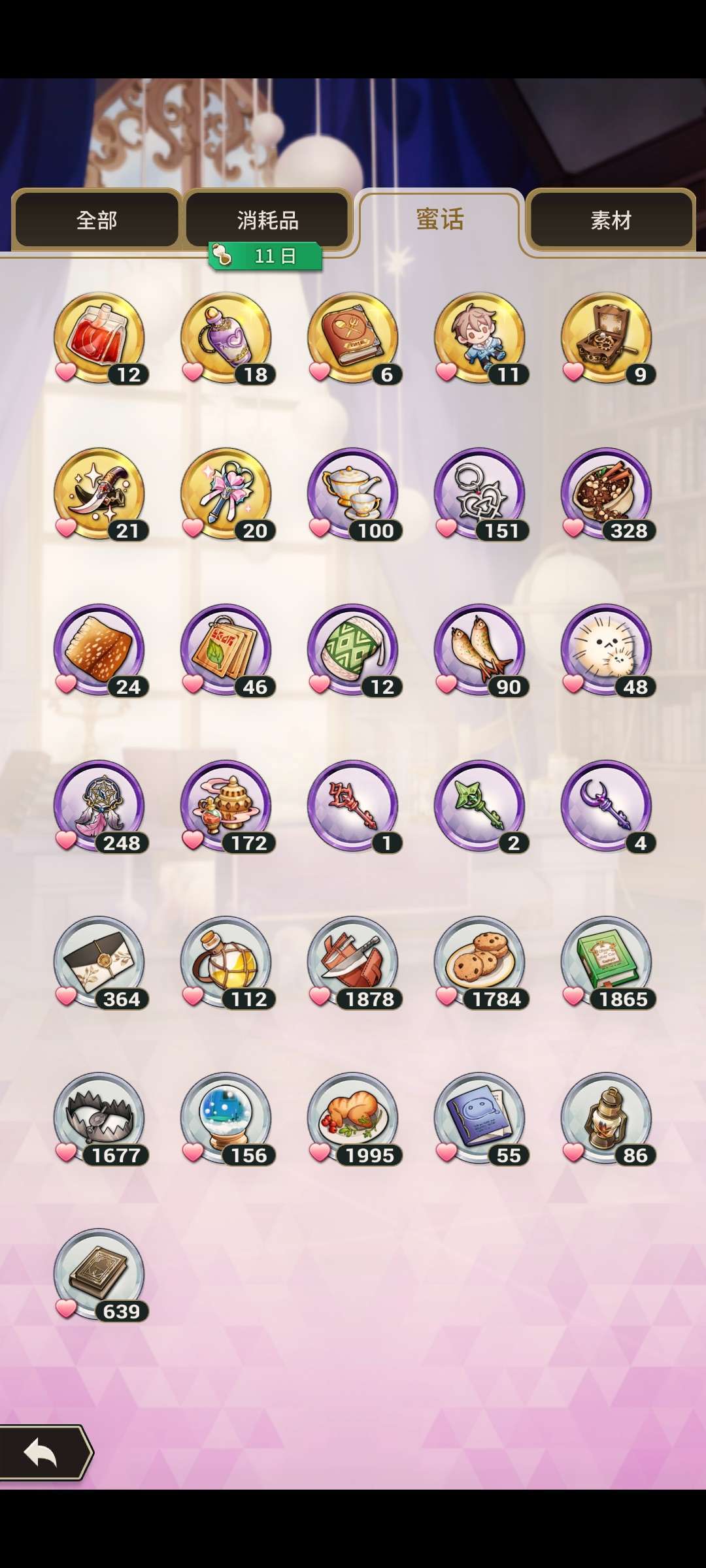The width and height of the screenshot is (706, 1568).
Task: Select the lantern item with 86
Action: click(607, 1119)
